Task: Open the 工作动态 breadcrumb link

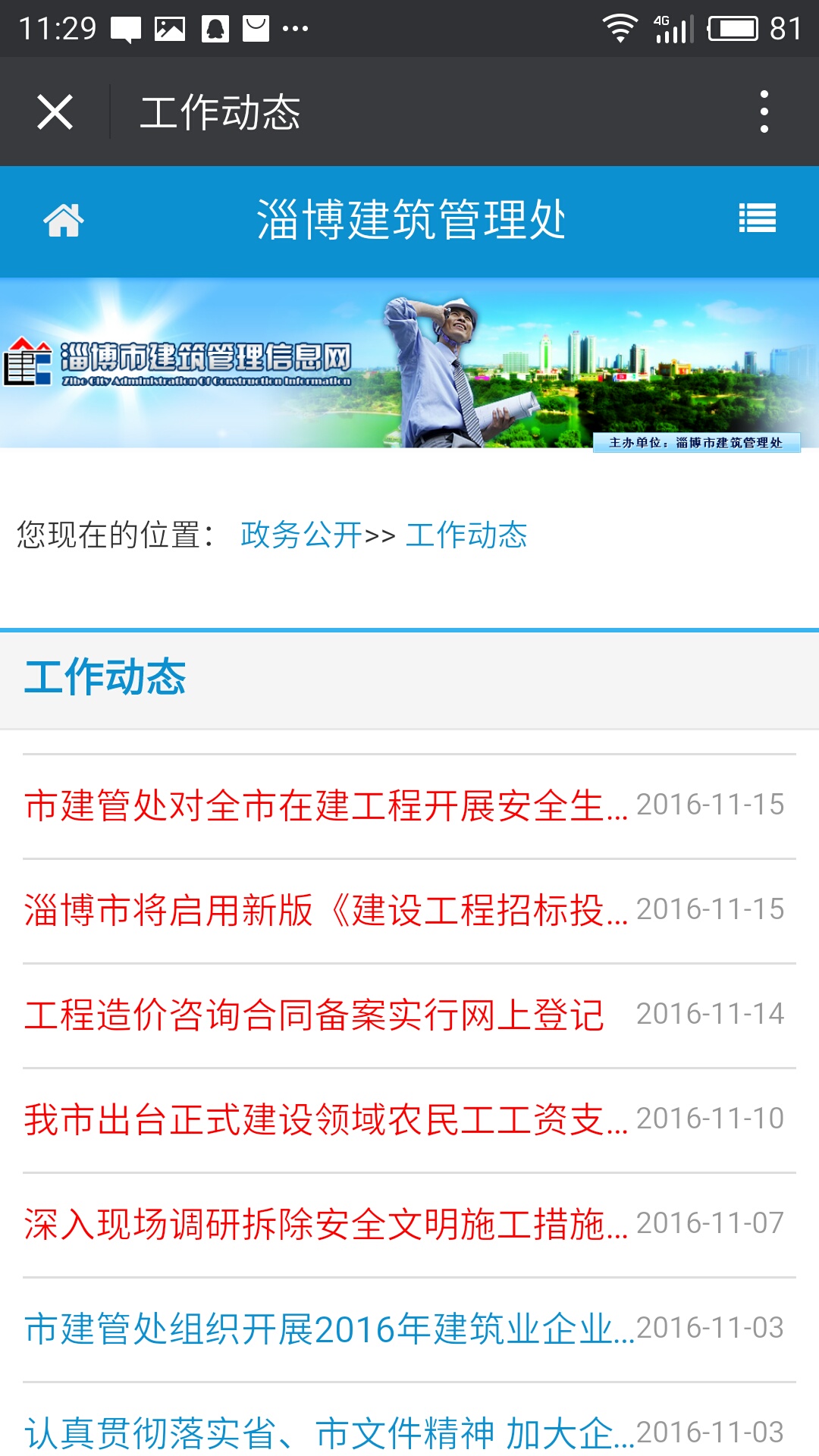Action: pos(466,535)
